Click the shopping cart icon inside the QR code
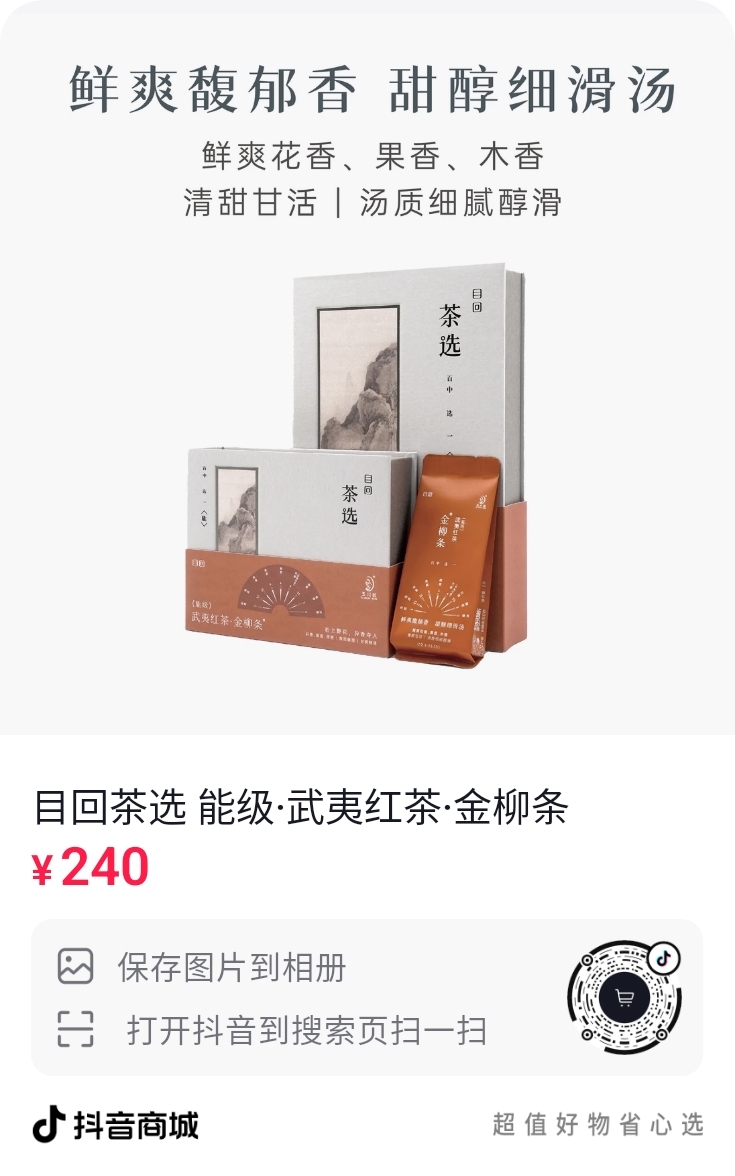The width and height of the screenshot is (735, 1176). click(624, 995)
